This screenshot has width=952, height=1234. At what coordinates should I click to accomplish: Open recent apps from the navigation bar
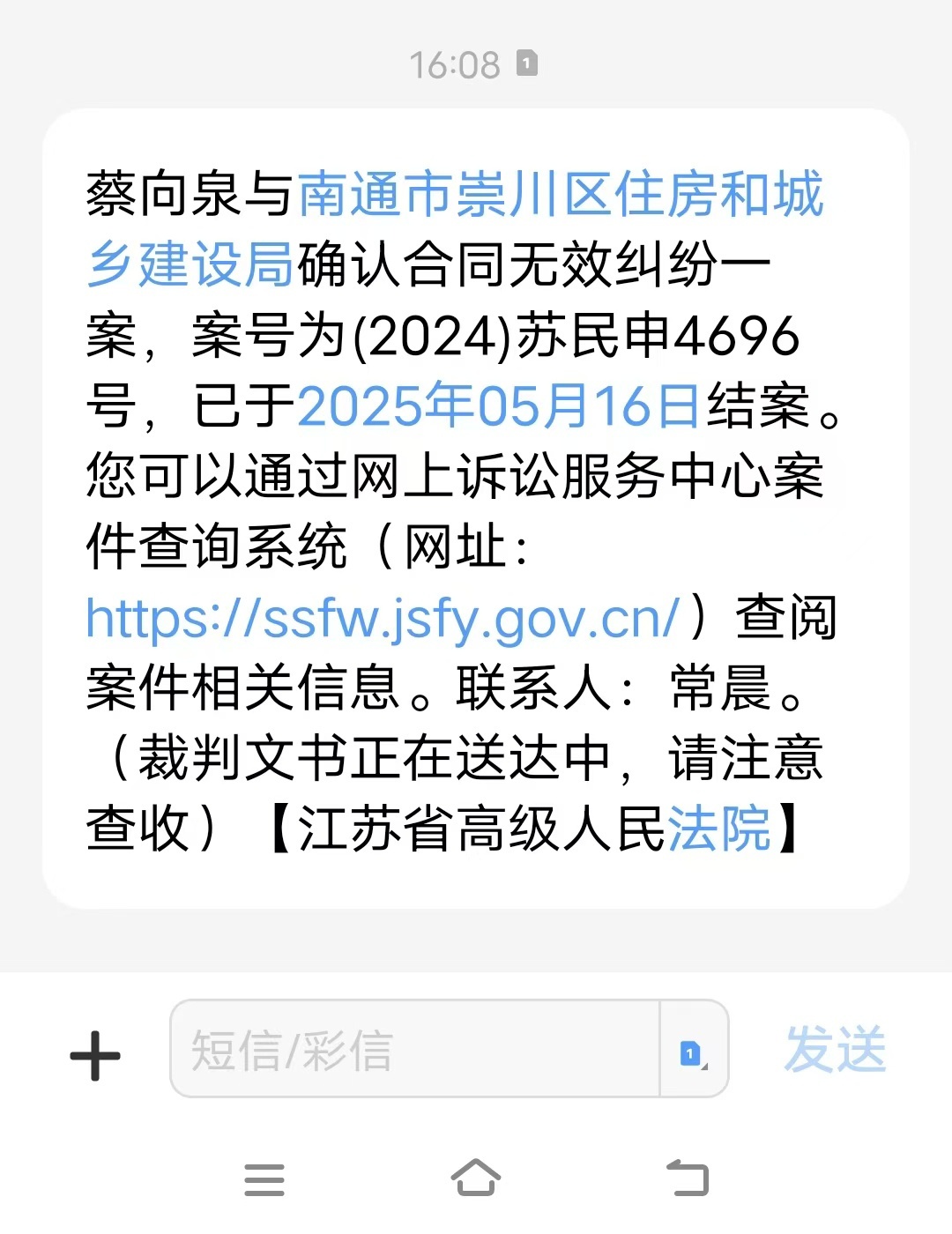tap(264, 1179)
